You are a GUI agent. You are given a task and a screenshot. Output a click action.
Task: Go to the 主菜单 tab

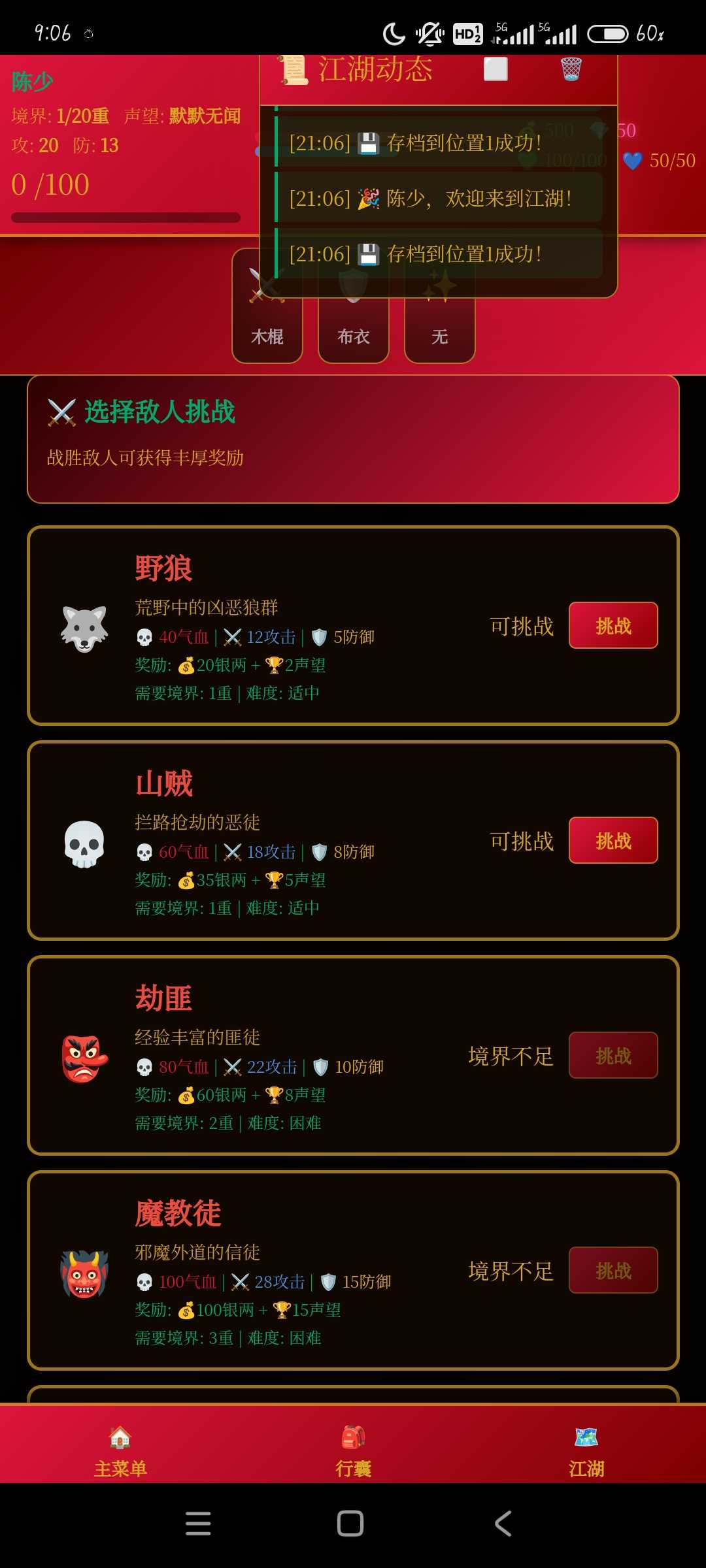pos(120,1449)
